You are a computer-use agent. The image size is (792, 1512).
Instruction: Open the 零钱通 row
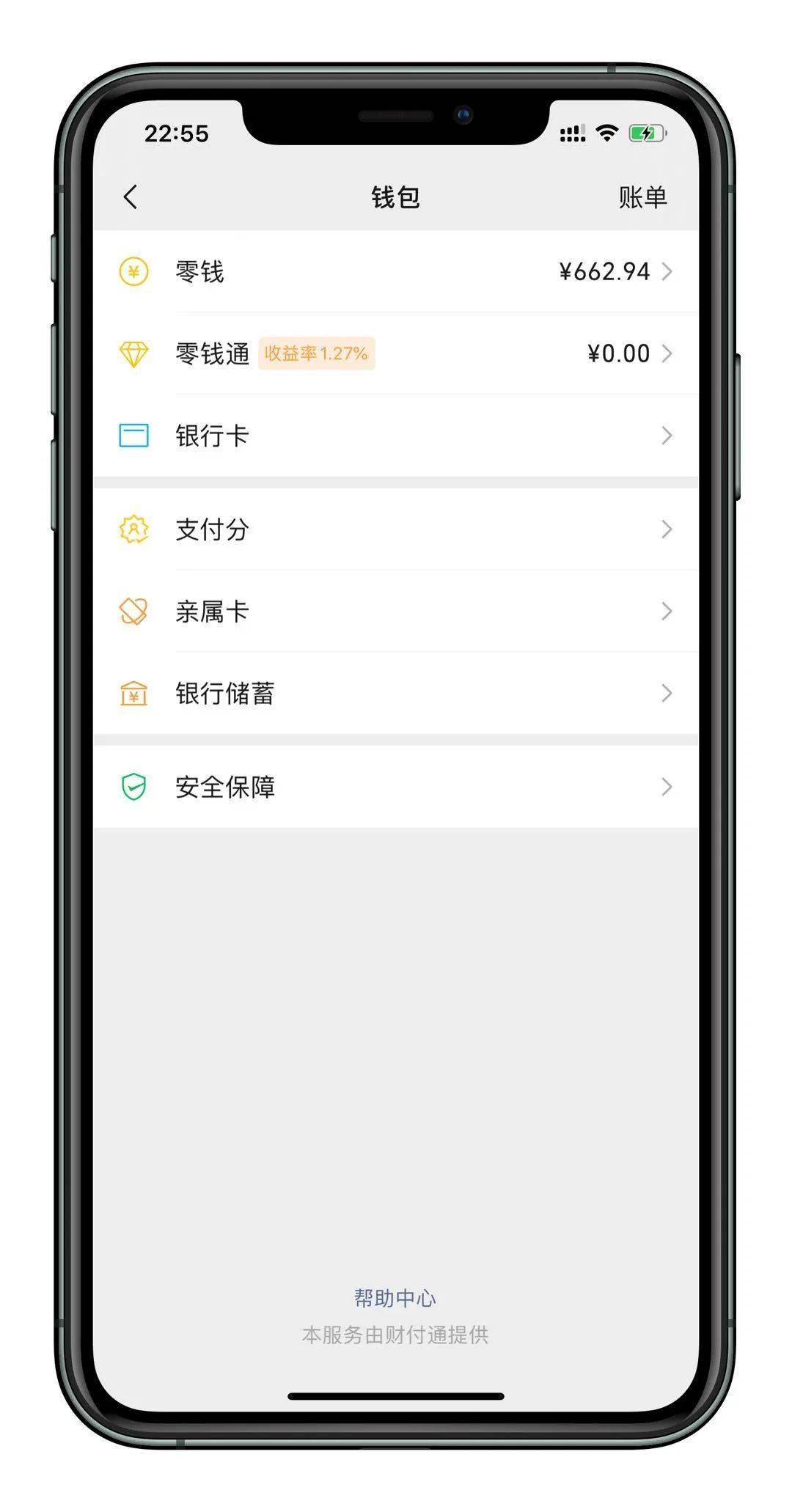click(x=396, y=353)
